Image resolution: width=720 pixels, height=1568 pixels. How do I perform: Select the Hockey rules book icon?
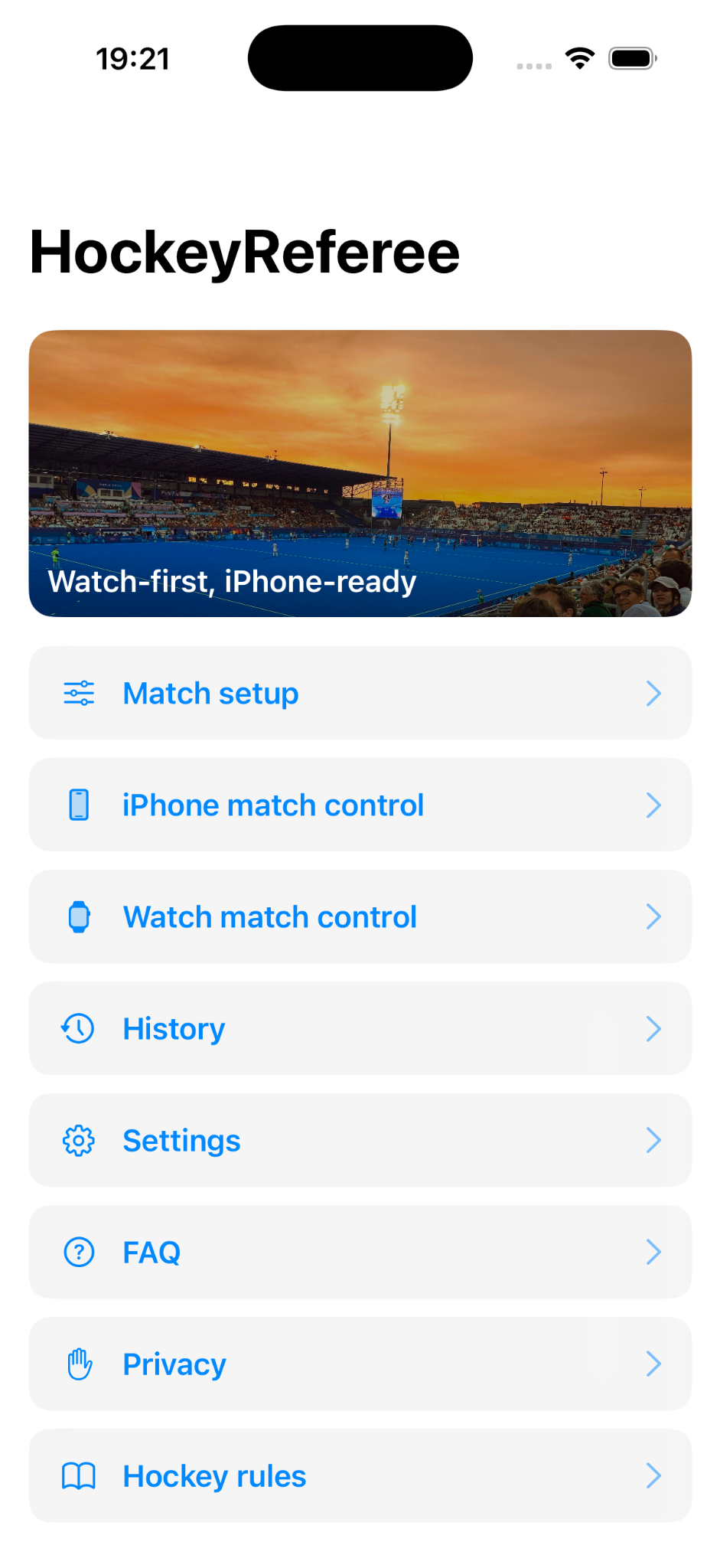(78, 1475)
